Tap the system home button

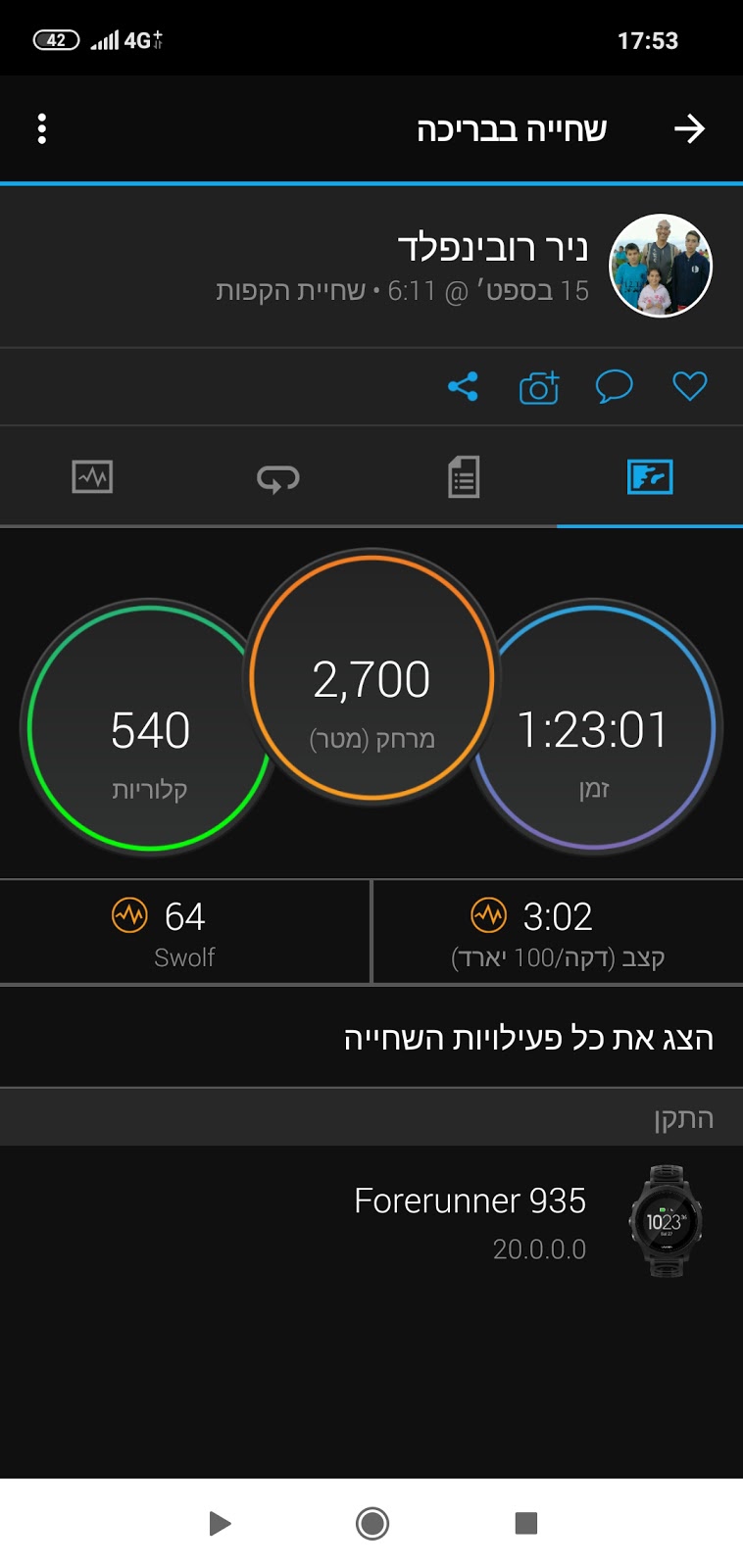click(371, 1523)
